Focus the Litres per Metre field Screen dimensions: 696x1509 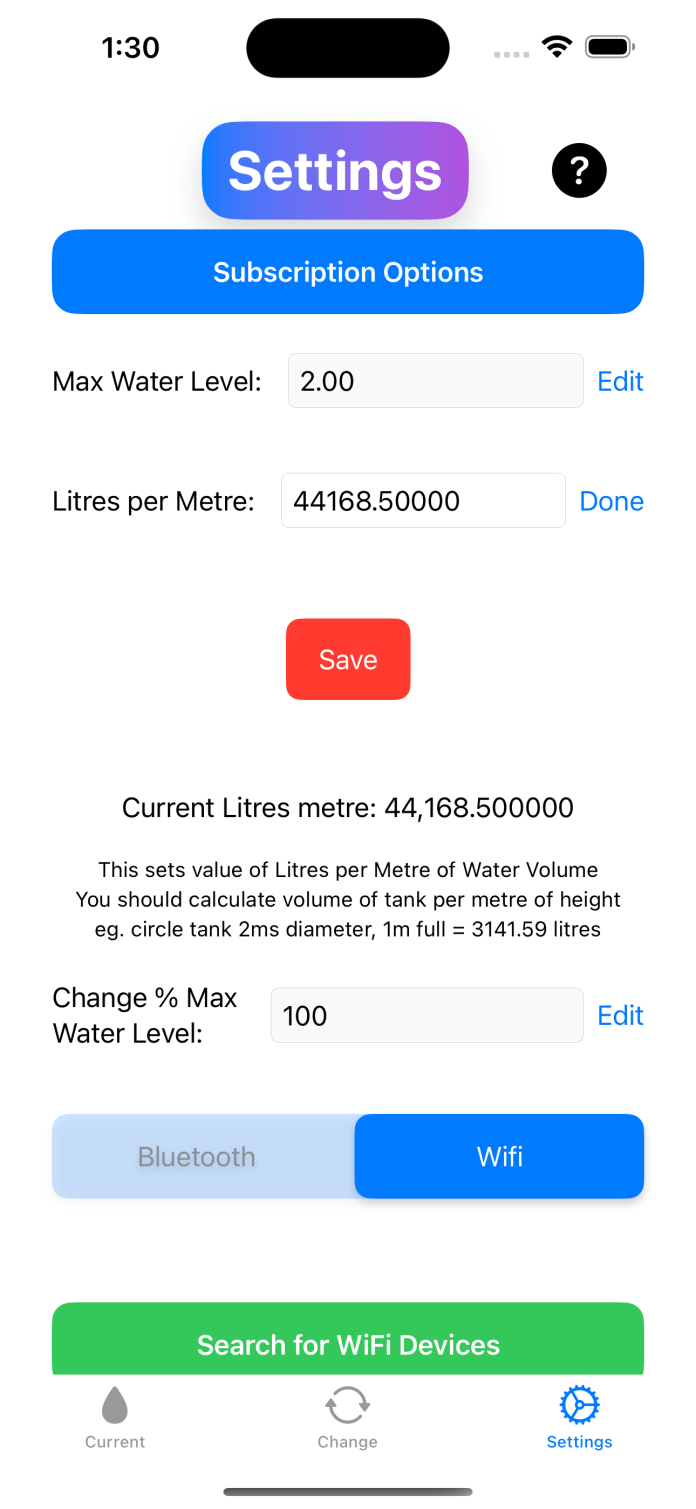pos(423,501)
